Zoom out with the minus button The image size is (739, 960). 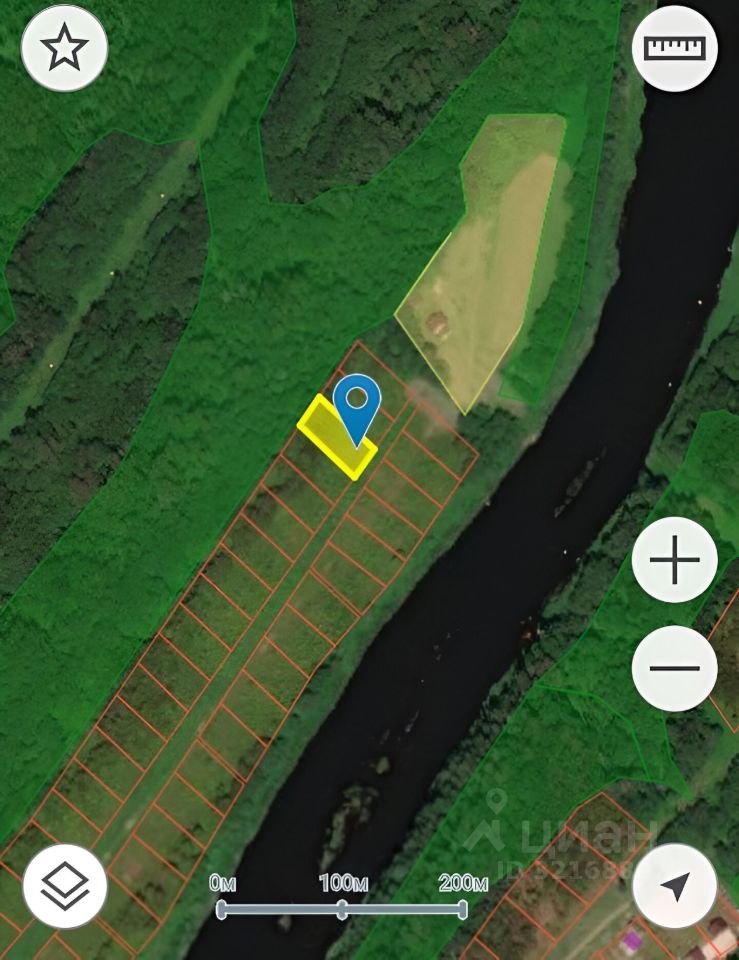pyautogui.click(x=675, y=668)
